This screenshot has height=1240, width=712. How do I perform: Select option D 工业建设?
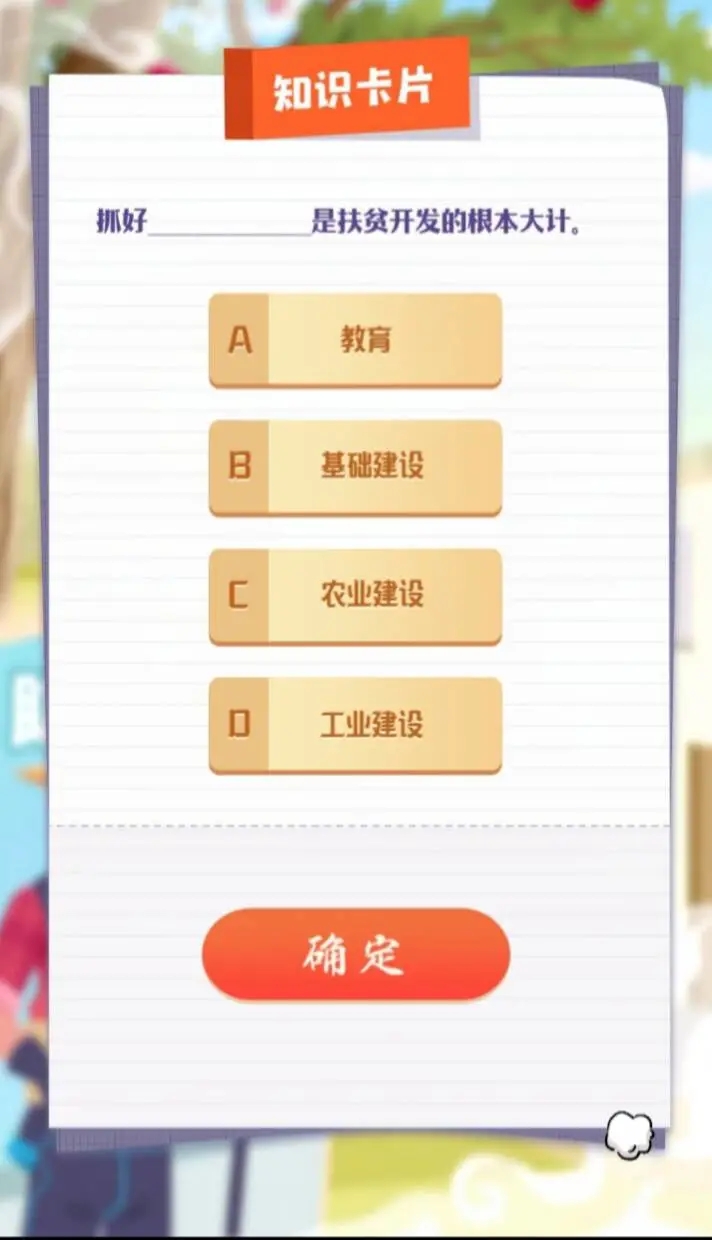click(x=355, y=724)
